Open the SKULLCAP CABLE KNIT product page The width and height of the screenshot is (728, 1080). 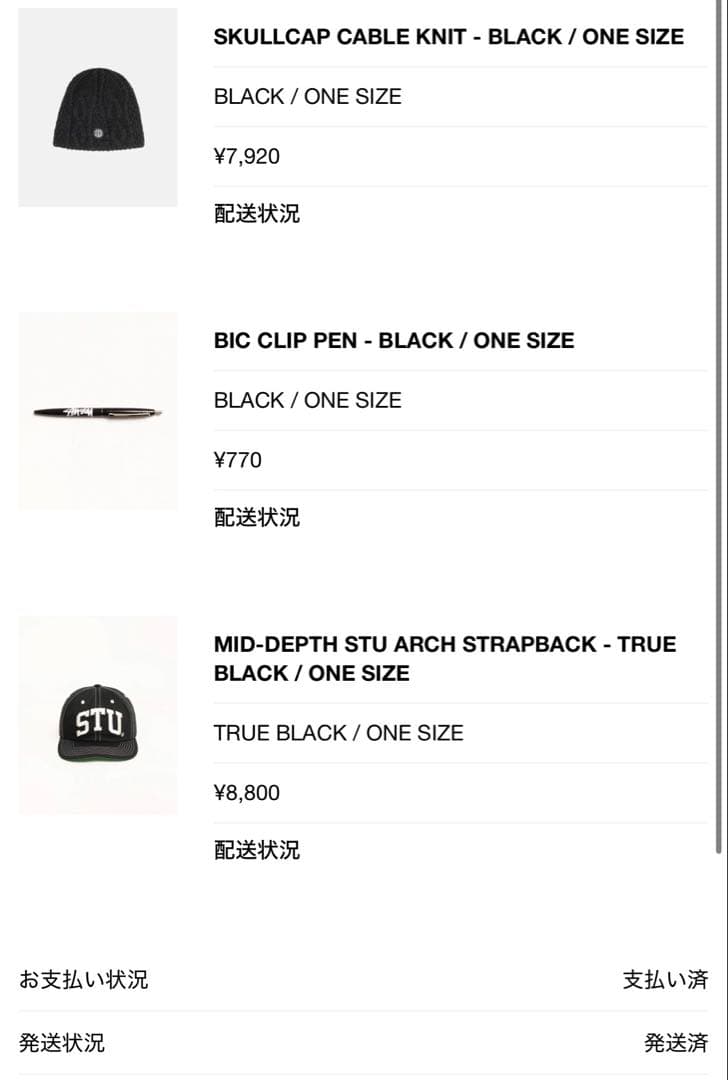[447, 36]
